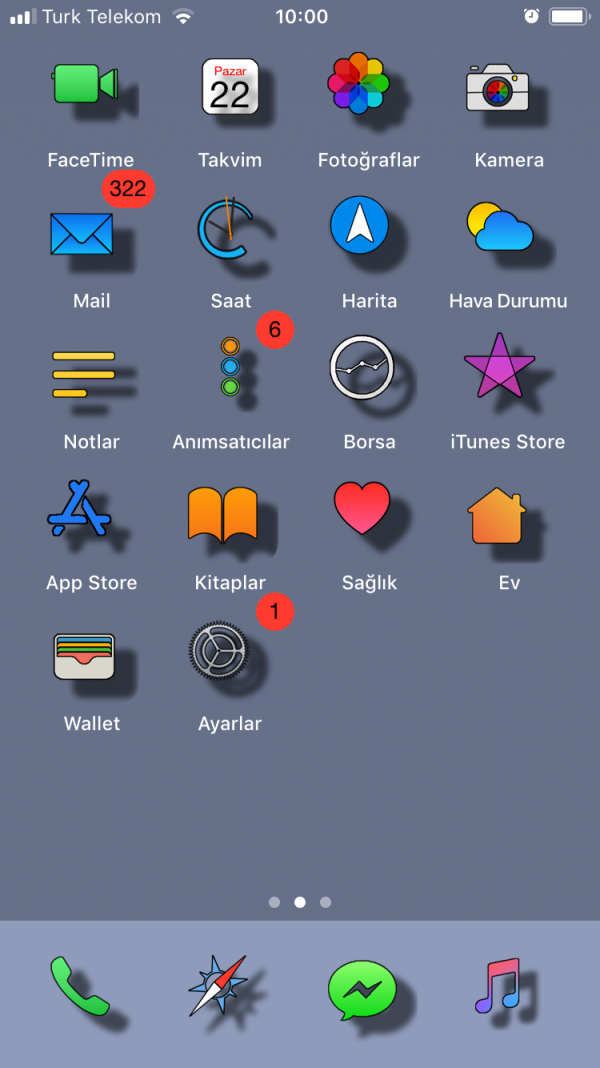
Task: Open Ayarlar settings
Action: (219, 652)
